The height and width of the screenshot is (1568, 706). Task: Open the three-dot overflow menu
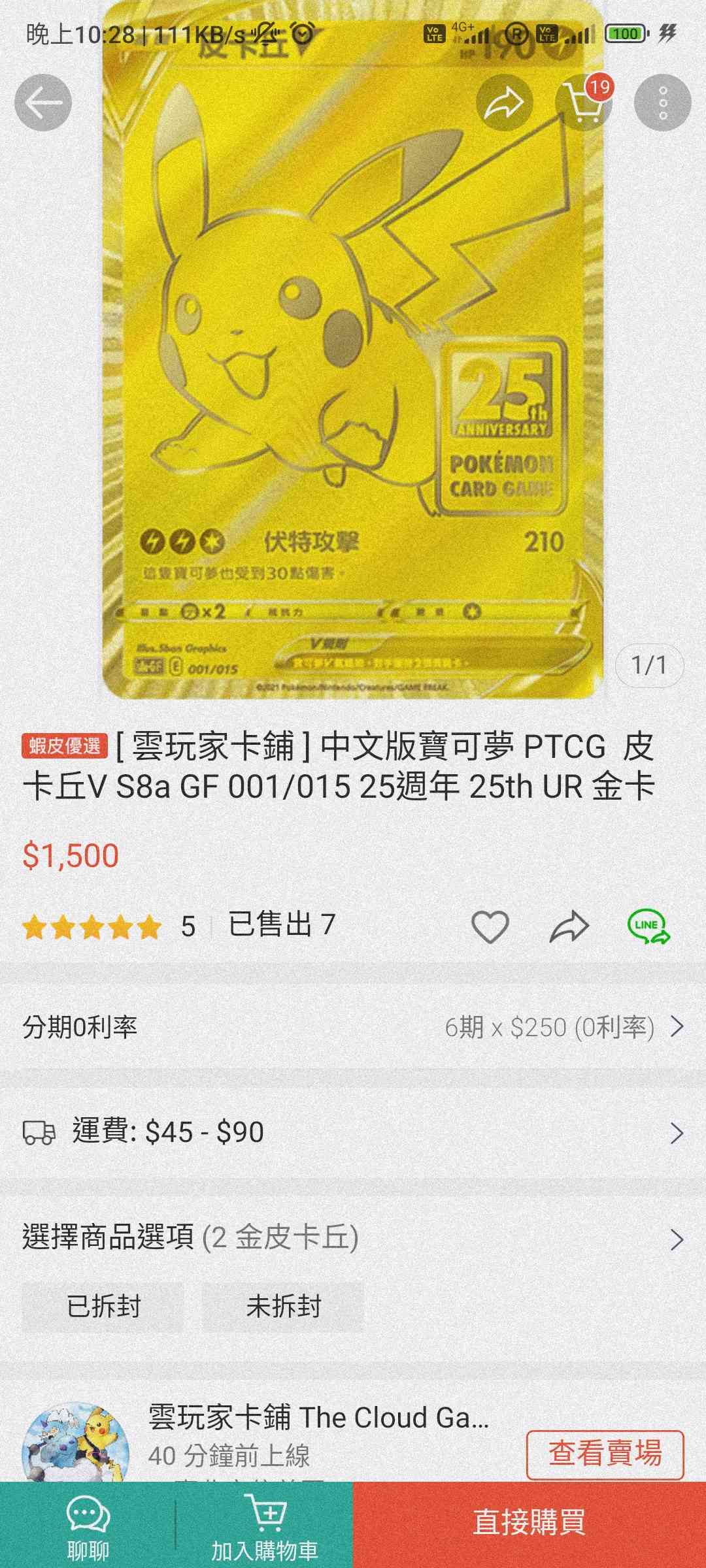coord(662,103)
